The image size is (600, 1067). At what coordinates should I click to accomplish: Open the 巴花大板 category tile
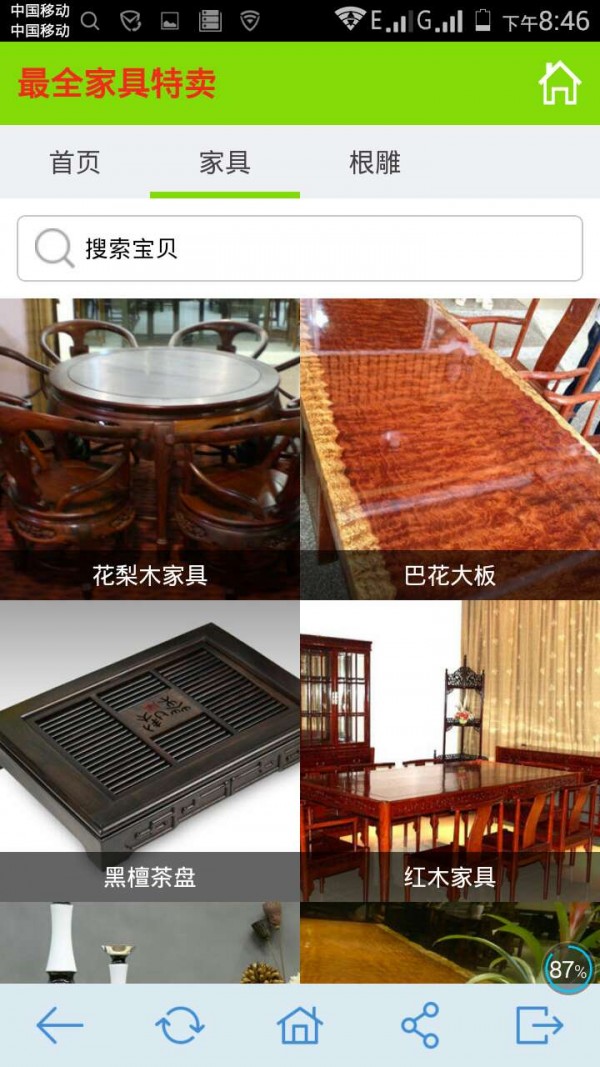(x=450, y=449)
